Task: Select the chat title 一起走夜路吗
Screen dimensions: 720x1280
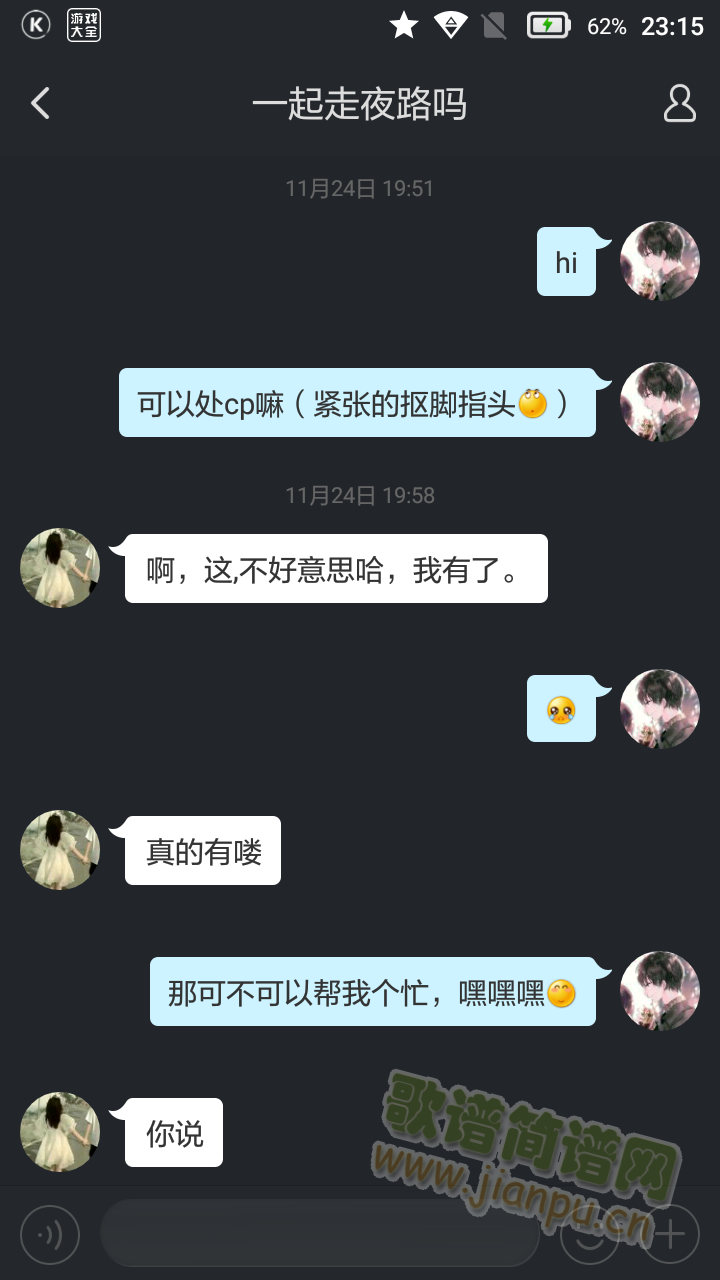Action: (360, 103)
